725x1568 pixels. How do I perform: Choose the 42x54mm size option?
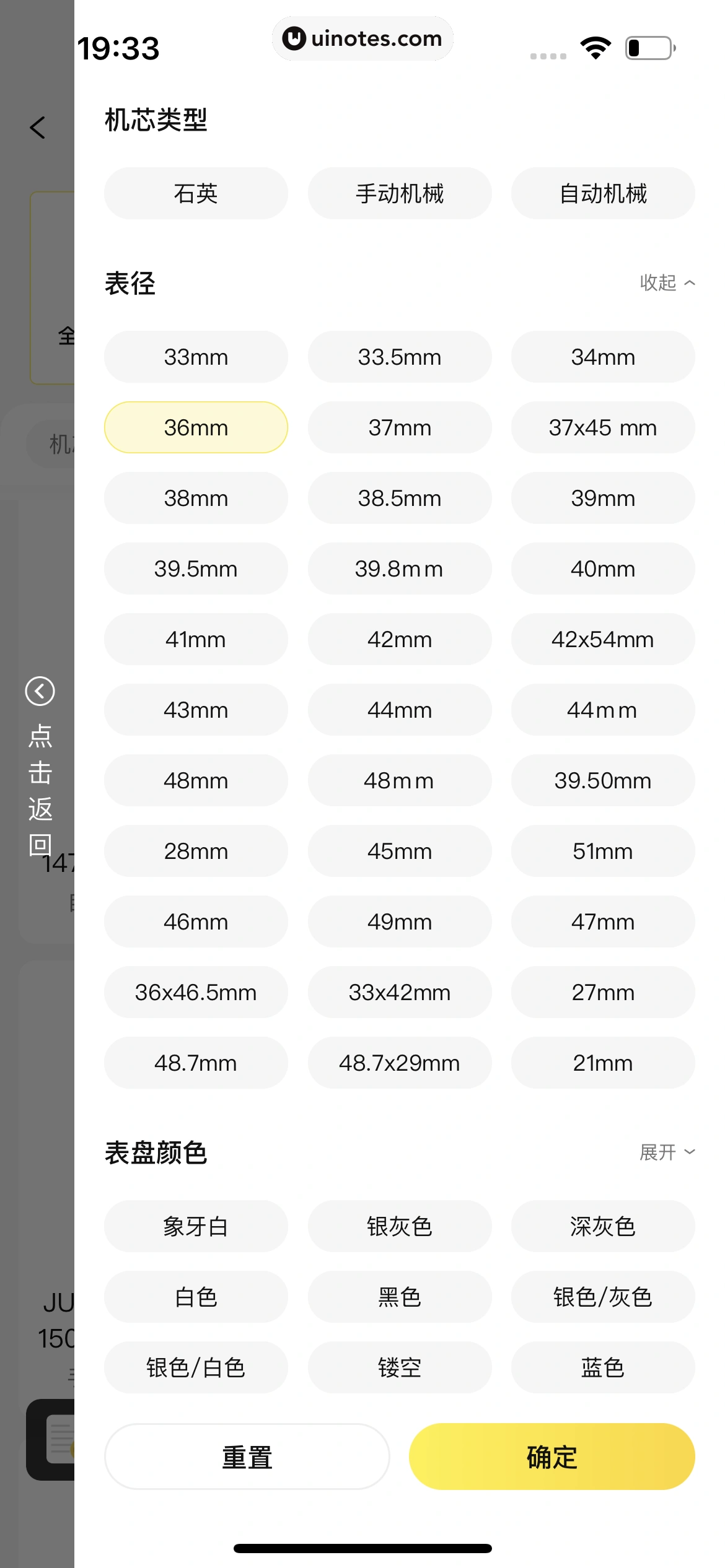(603, 639)
